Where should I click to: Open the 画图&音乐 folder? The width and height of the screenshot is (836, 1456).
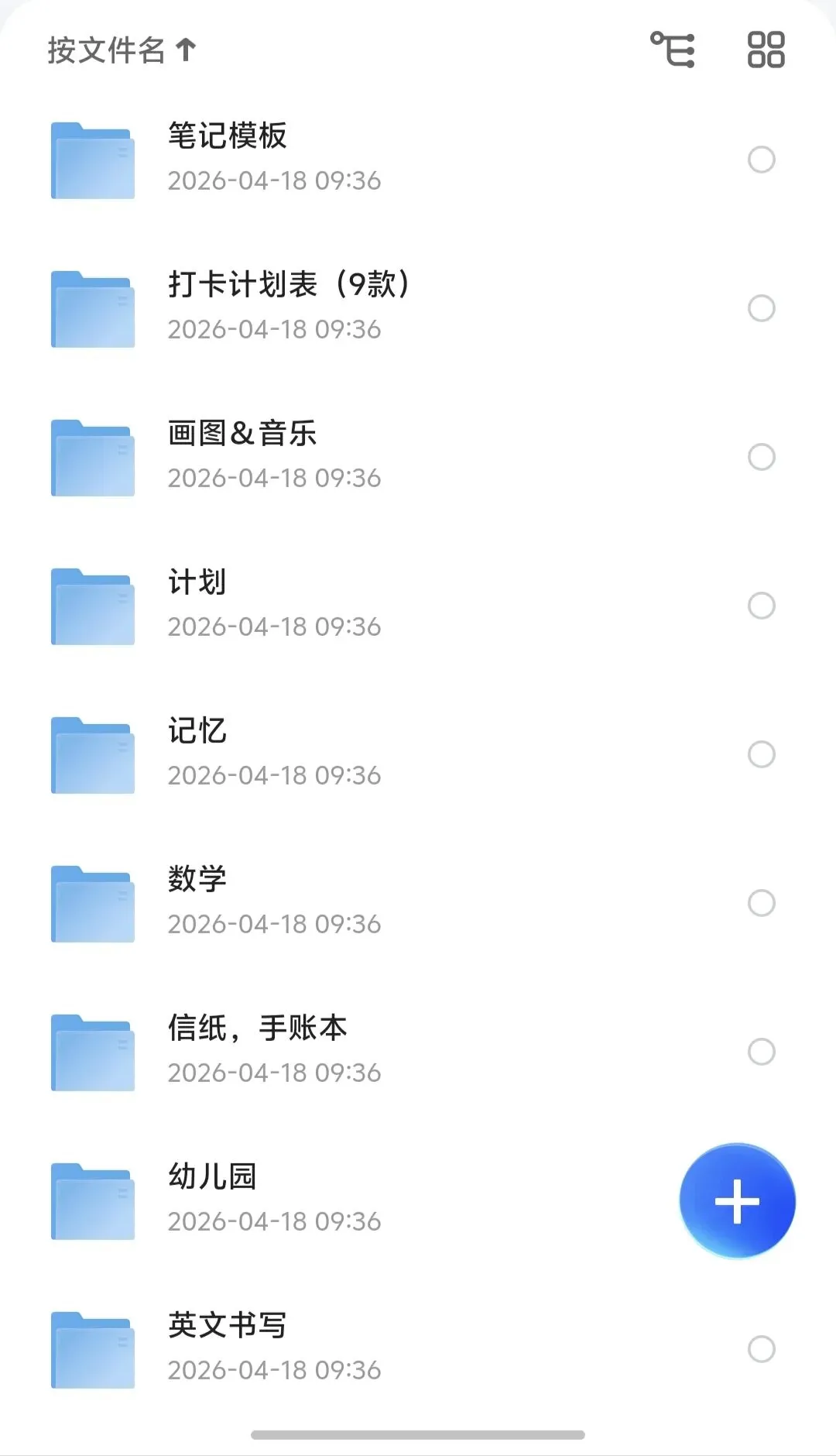pyautogui.click(x=242, y=434)
